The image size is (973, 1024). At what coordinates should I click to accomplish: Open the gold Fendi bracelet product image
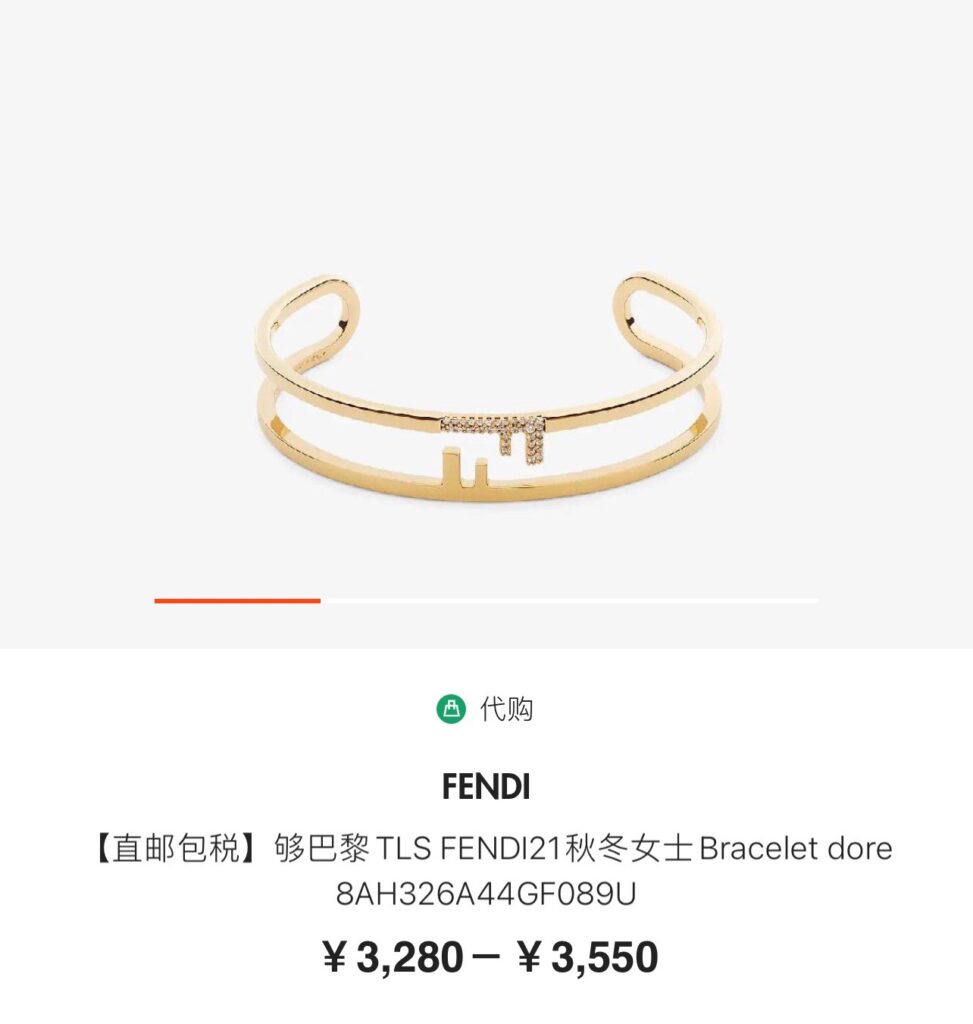(x=487, y=390)
